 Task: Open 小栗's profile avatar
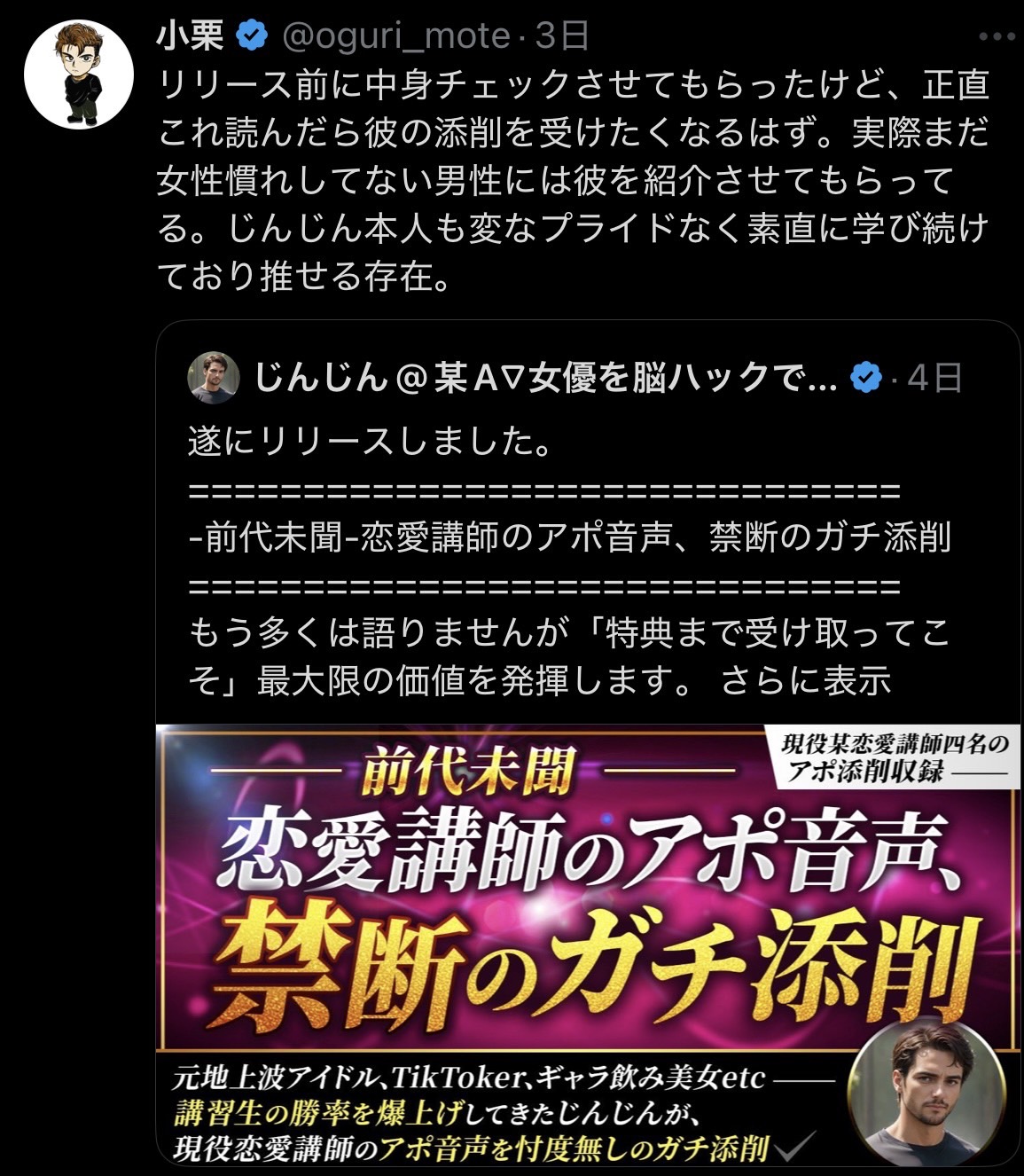click(x=79, y=73)
